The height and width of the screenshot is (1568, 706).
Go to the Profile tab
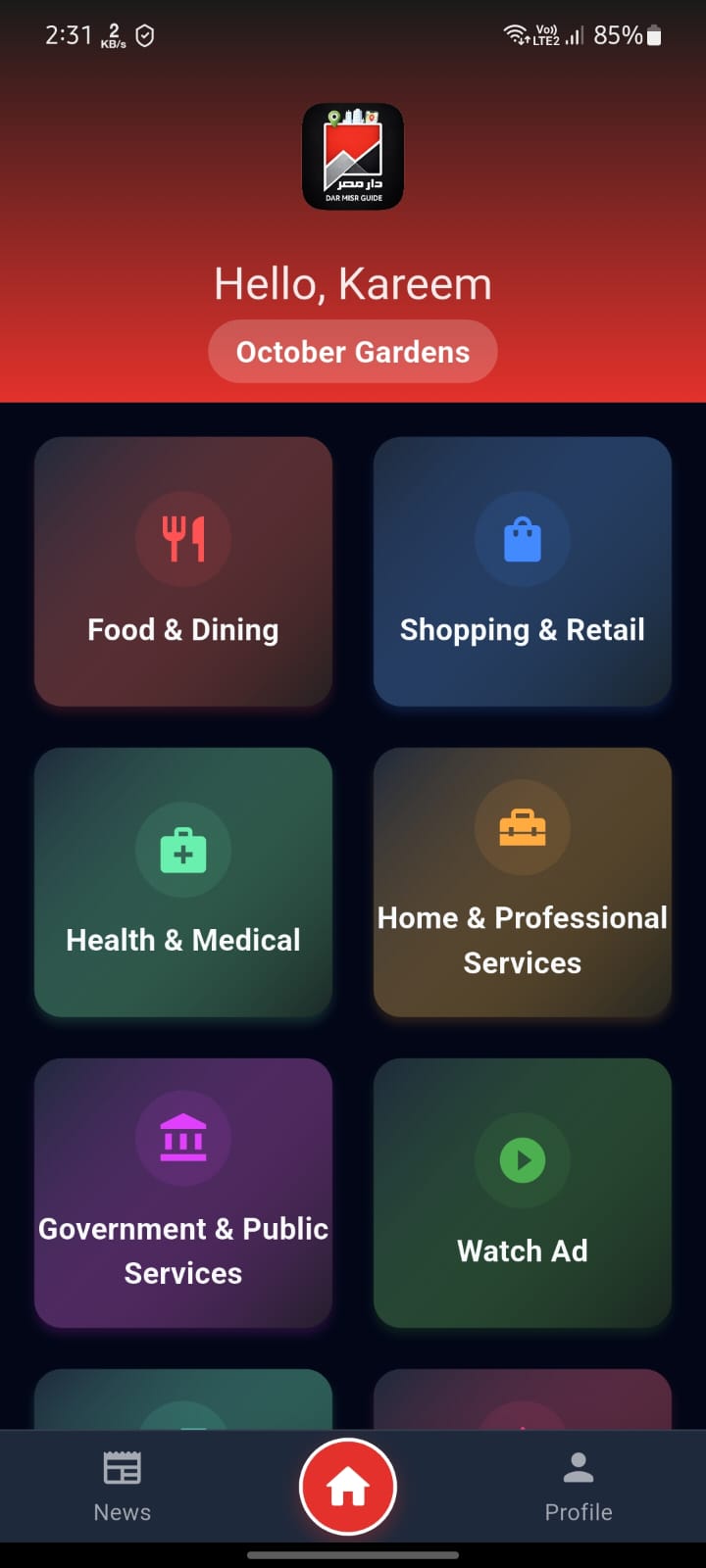pos(579,1486)
